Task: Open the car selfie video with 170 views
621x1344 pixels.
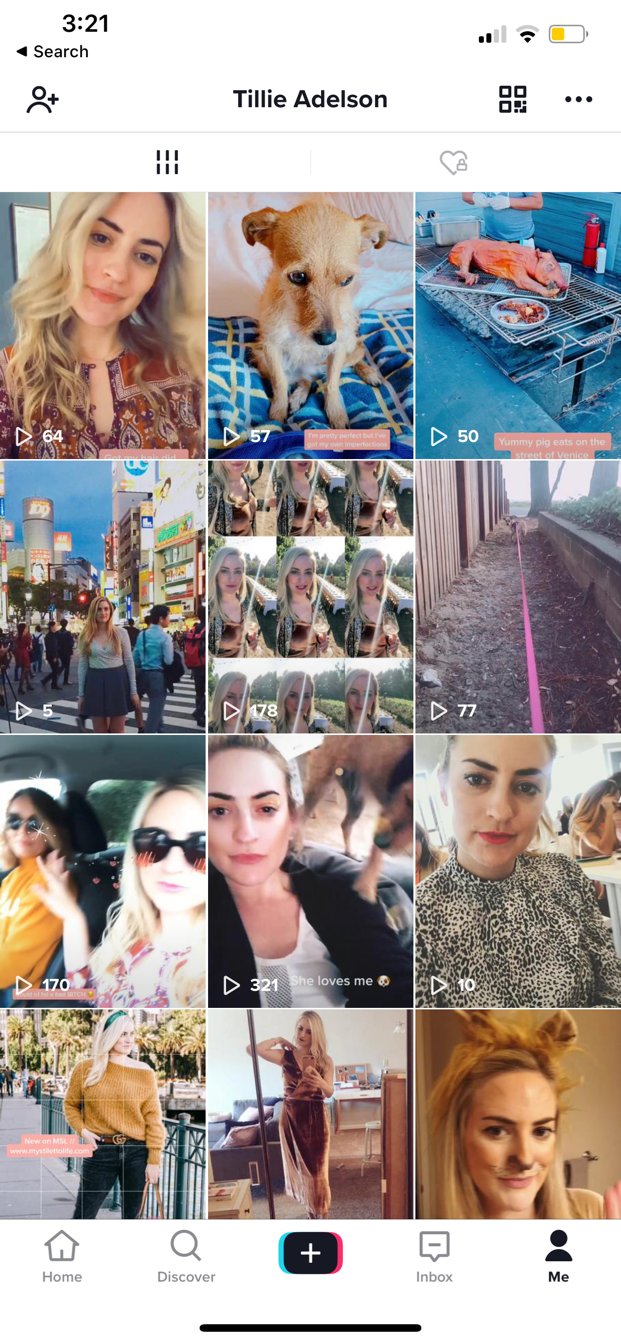Action: point(102,871)
